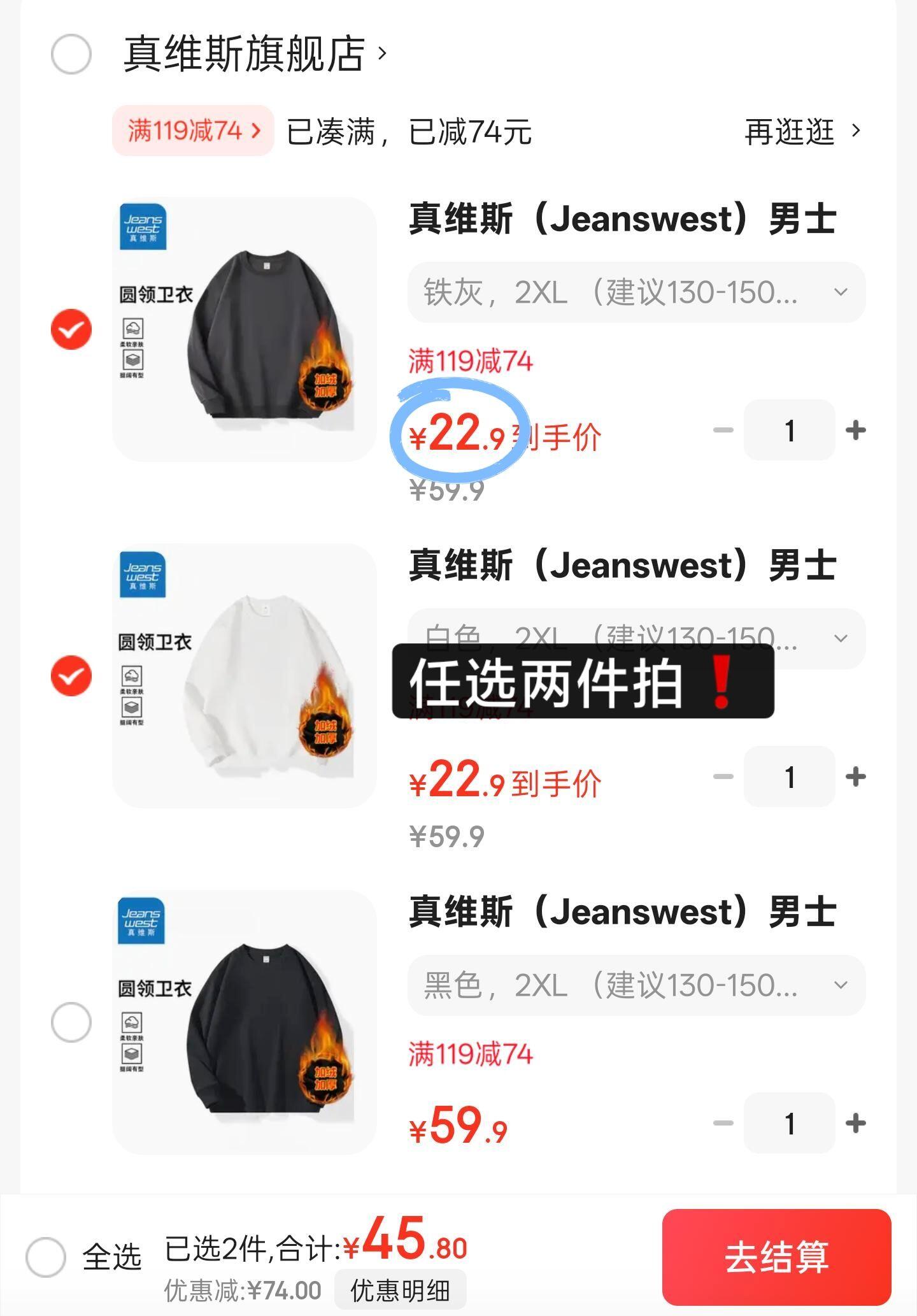The height and width of the screenshot is (1316, 917).
Task: Change the 黑色, 2XL spec selection
Action: 636,985
